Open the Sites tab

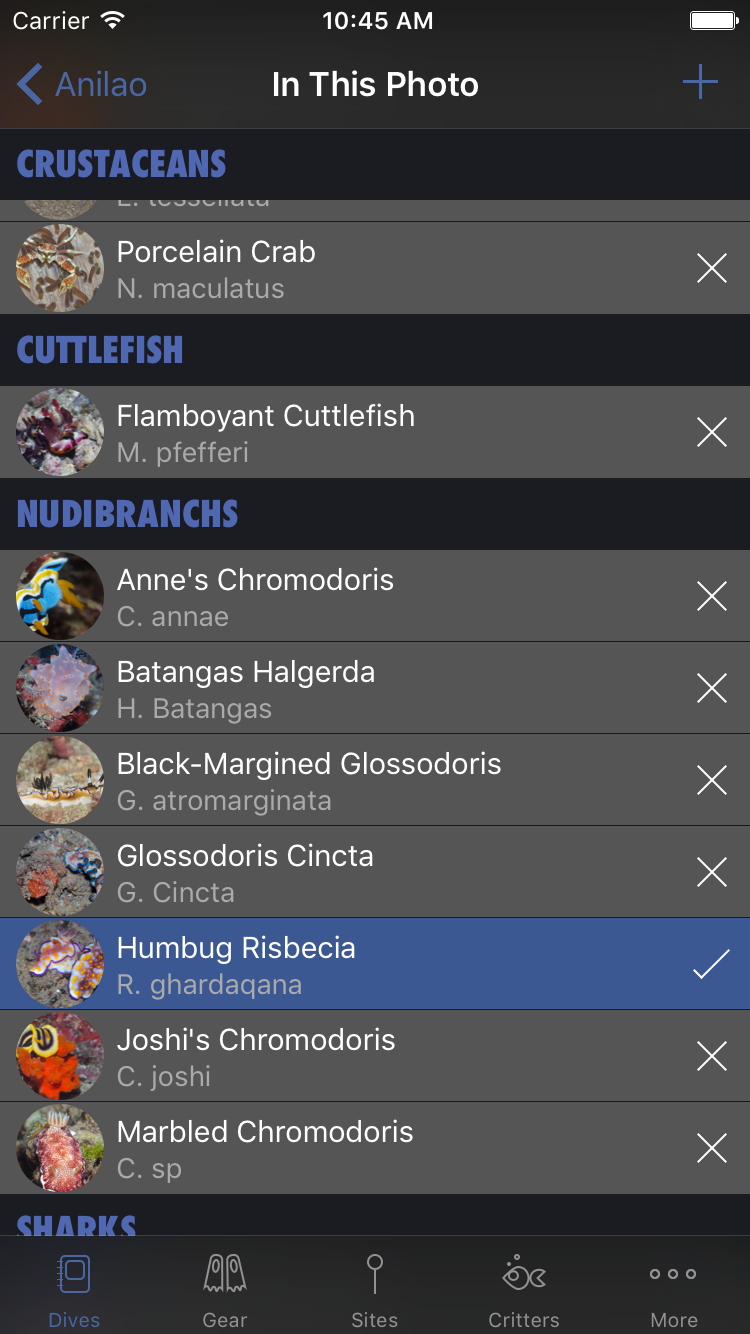pos(375,1290)
